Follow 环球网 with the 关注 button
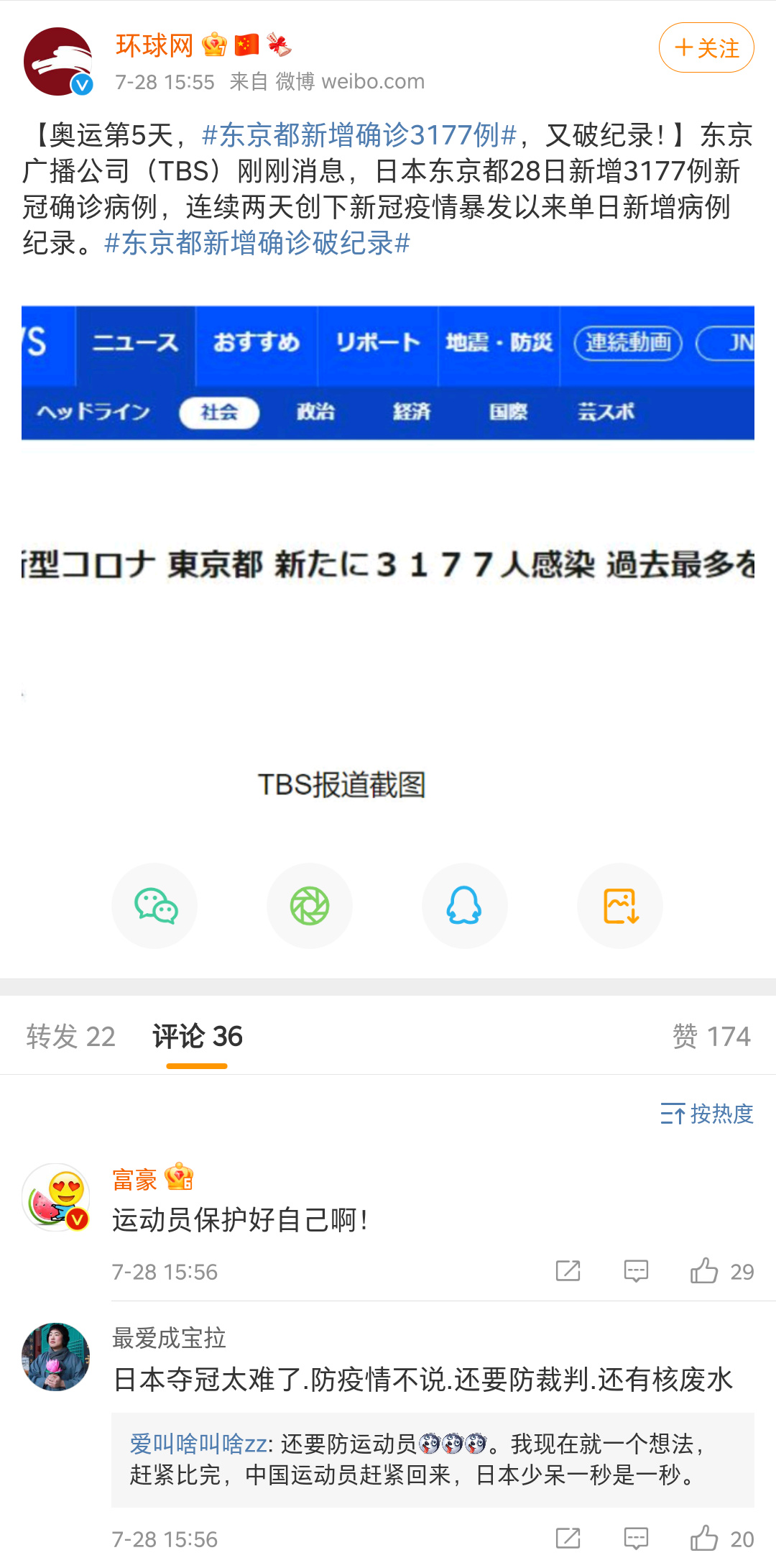This screenshot has height=1568, width=776. point(706,48)
